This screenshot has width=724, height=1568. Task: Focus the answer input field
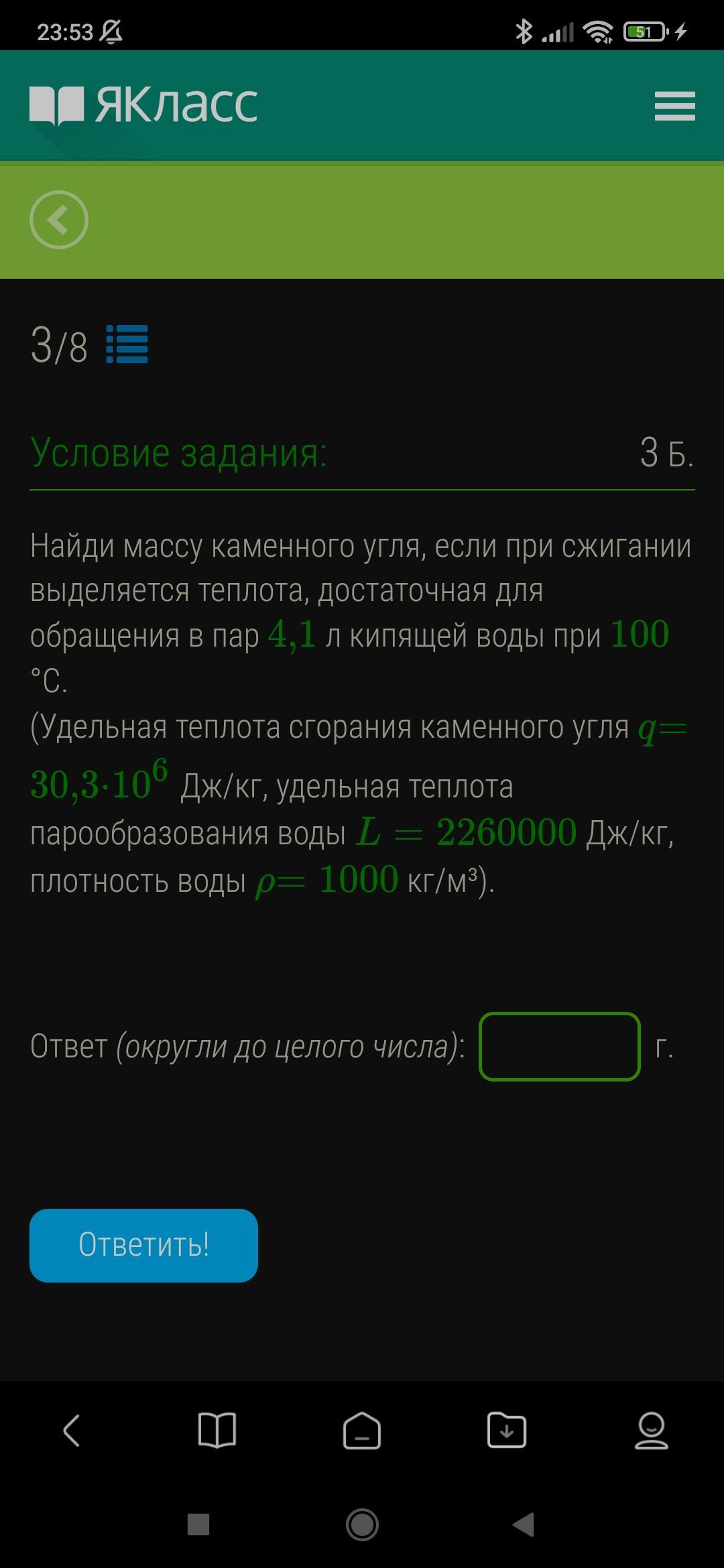point(559,1047)
